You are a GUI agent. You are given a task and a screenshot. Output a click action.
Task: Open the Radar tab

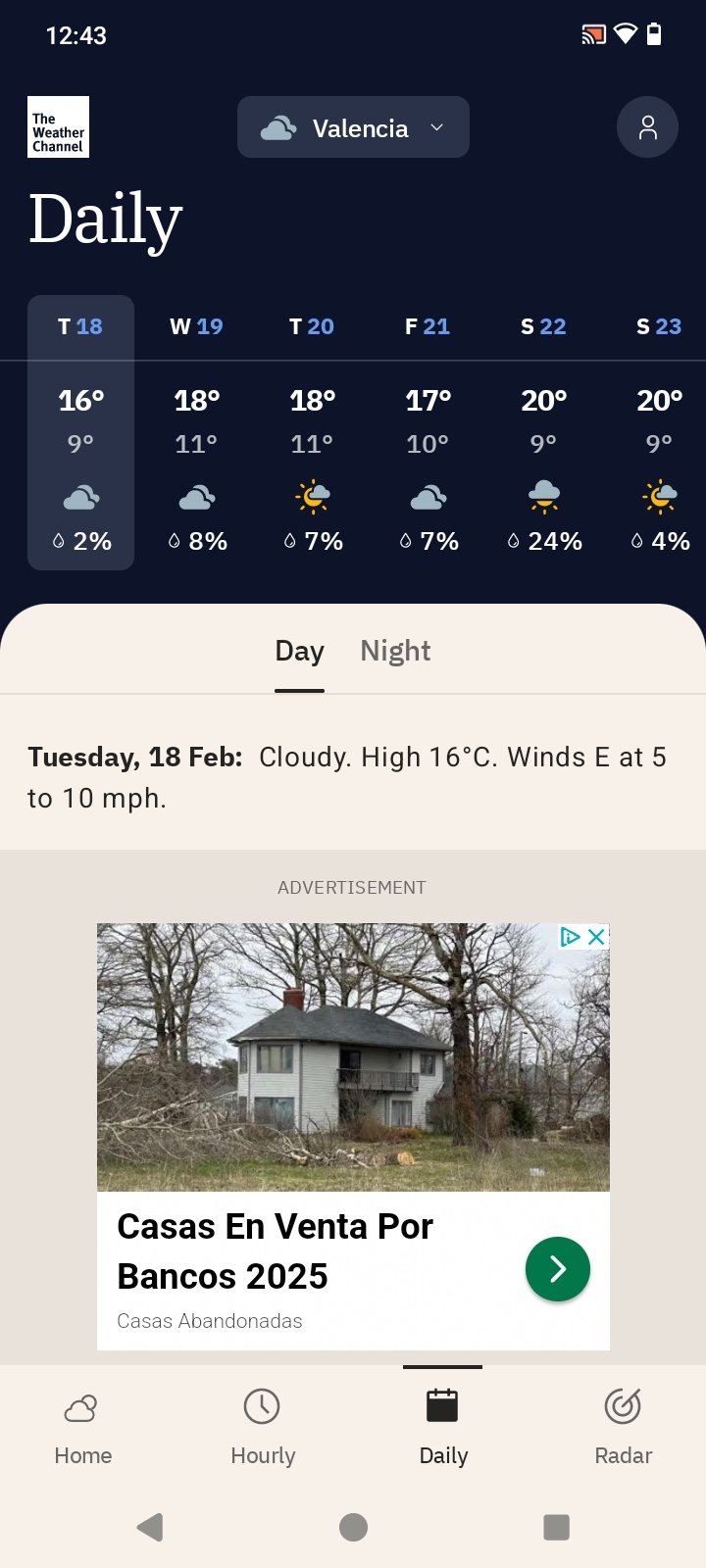coord(623,1427)
